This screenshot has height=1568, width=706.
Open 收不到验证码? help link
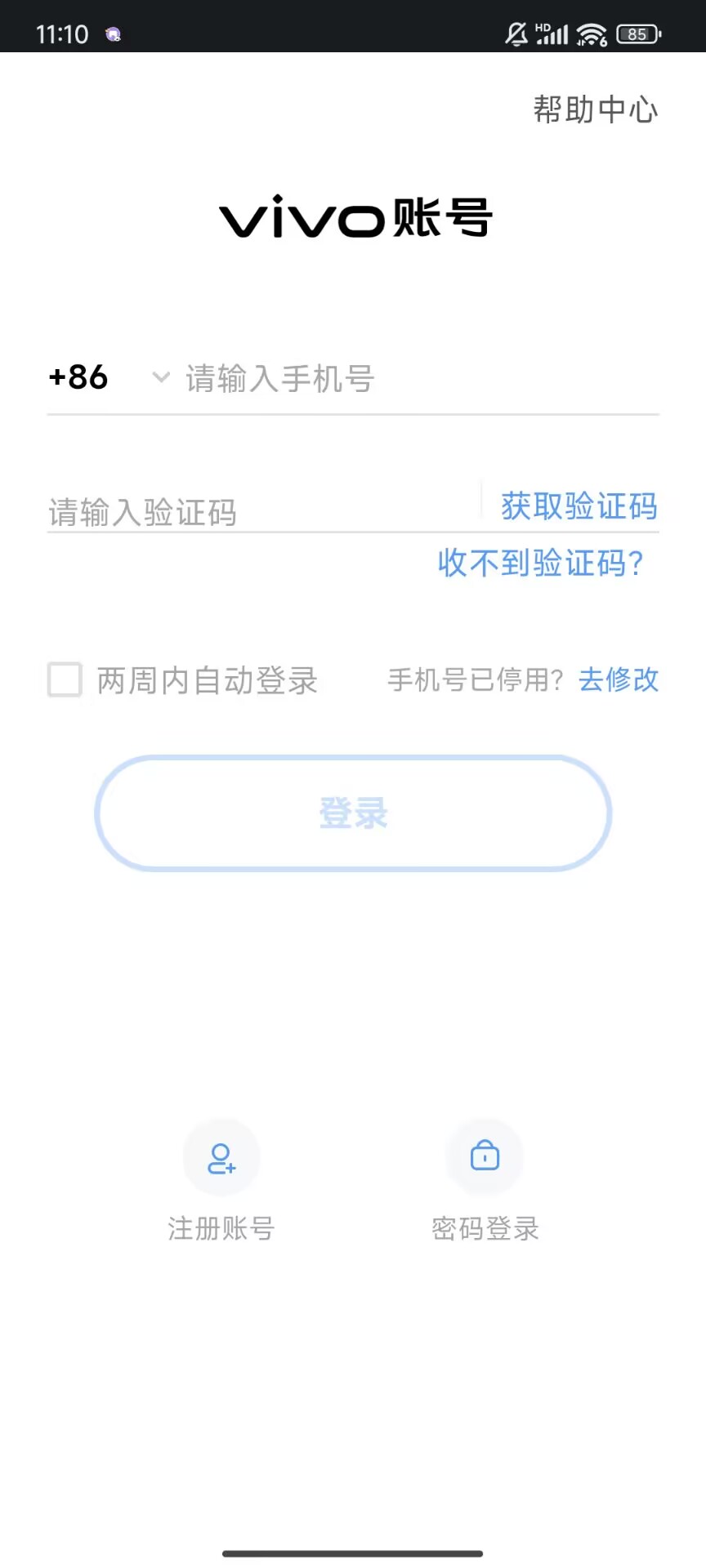tap(540, 563)
